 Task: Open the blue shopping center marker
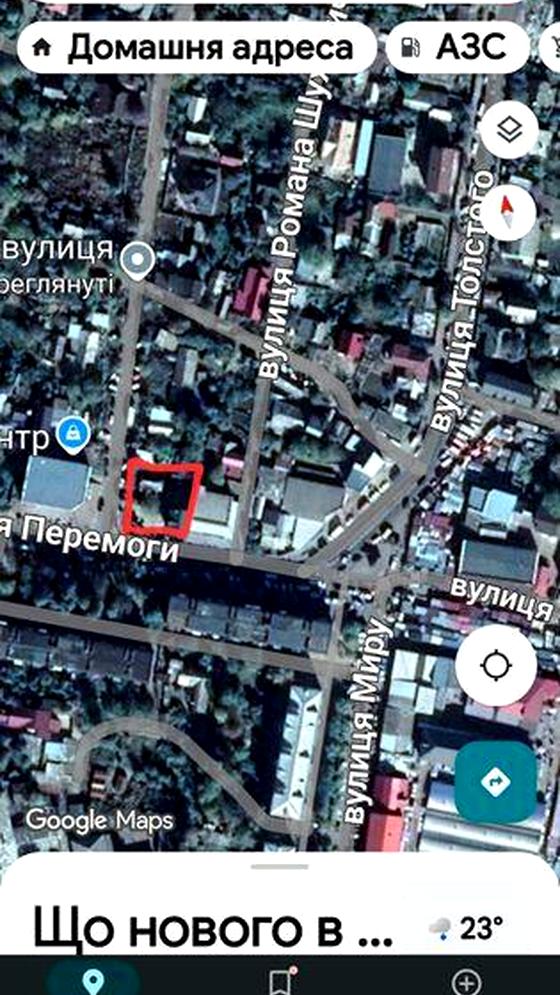pyautogui.click(x=74, y=435)
